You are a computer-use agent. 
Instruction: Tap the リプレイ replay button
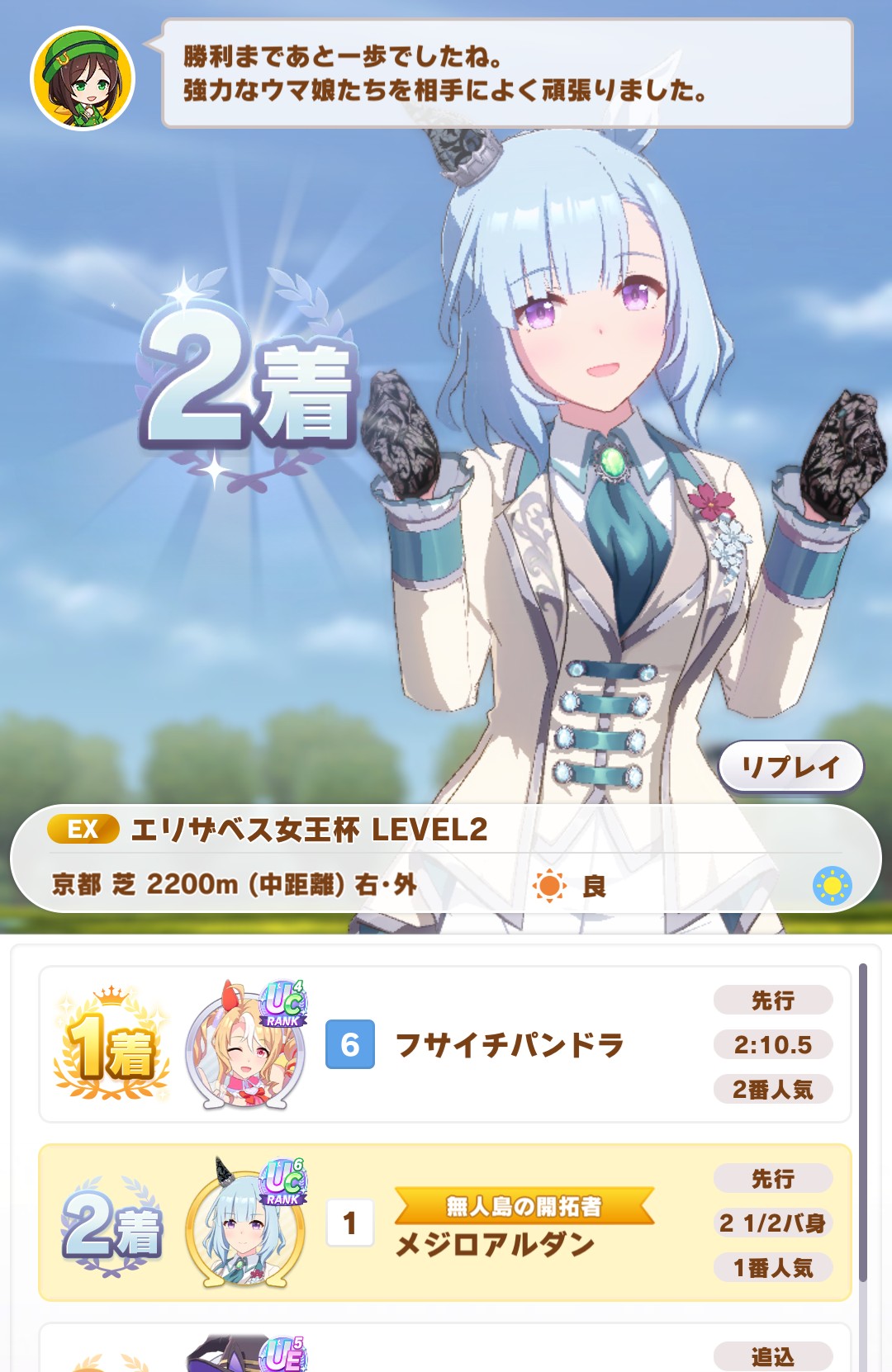click(790, 767)
